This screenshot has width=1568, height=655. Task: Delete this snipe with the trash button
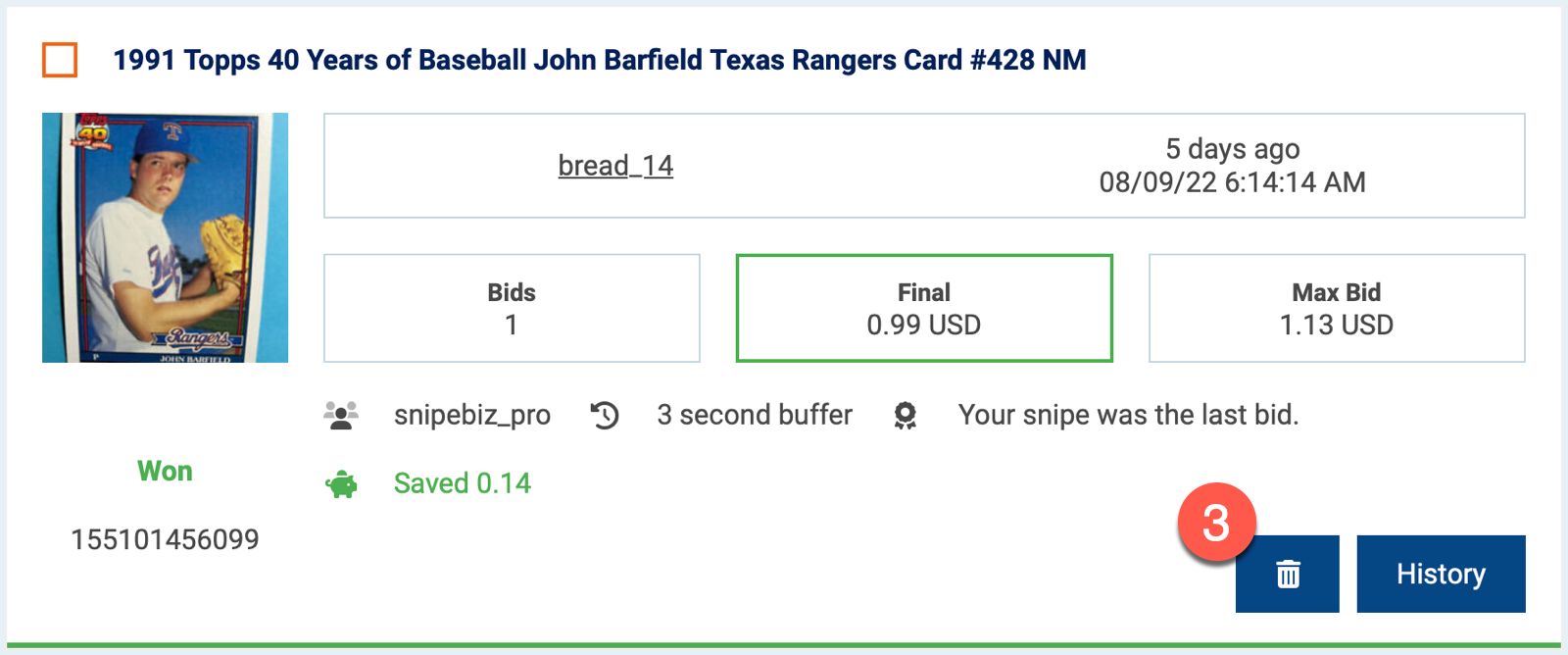(1287, 574)
